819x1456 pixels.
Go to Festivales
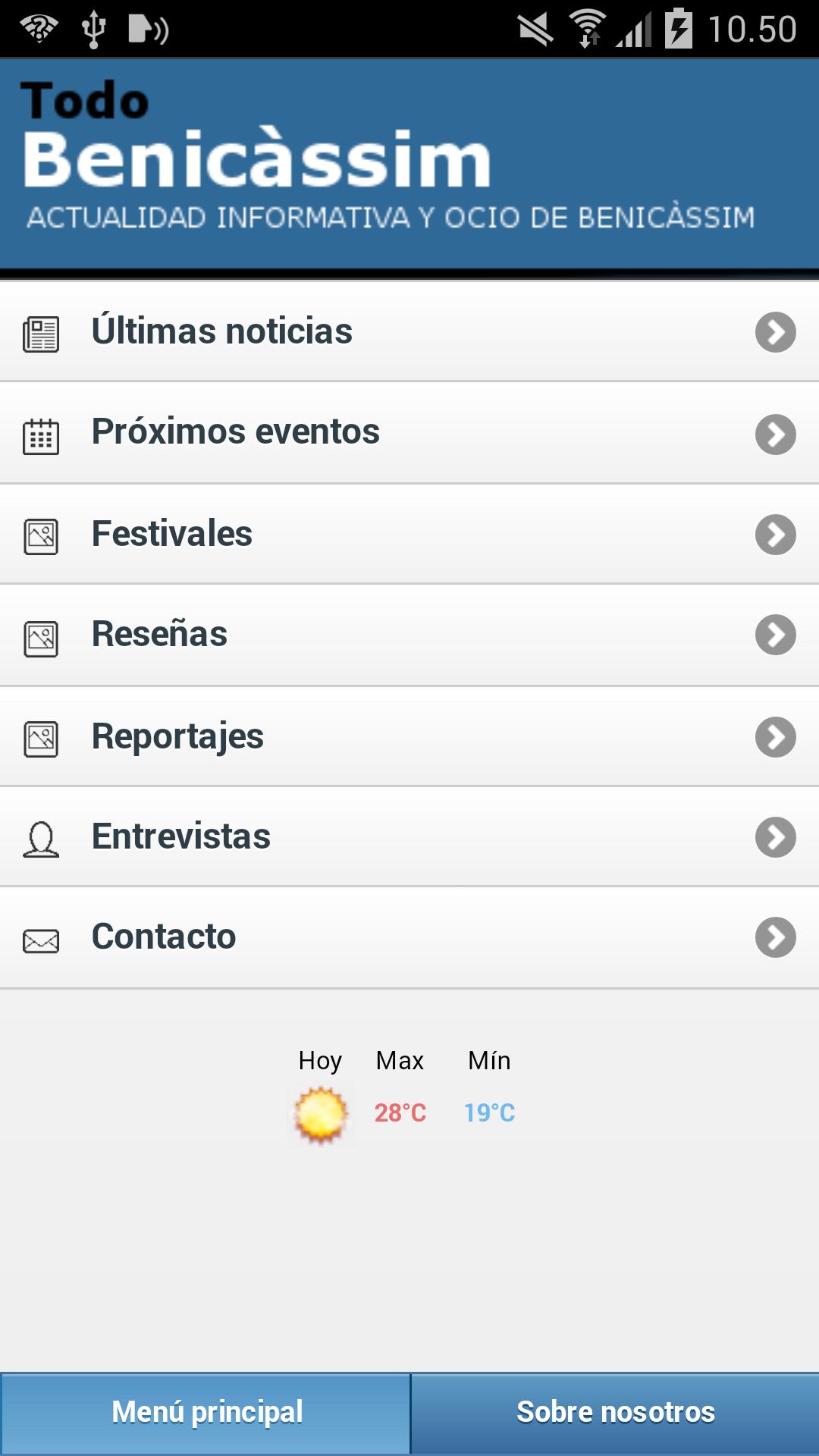pyautogui.click(x=409, y=534)
